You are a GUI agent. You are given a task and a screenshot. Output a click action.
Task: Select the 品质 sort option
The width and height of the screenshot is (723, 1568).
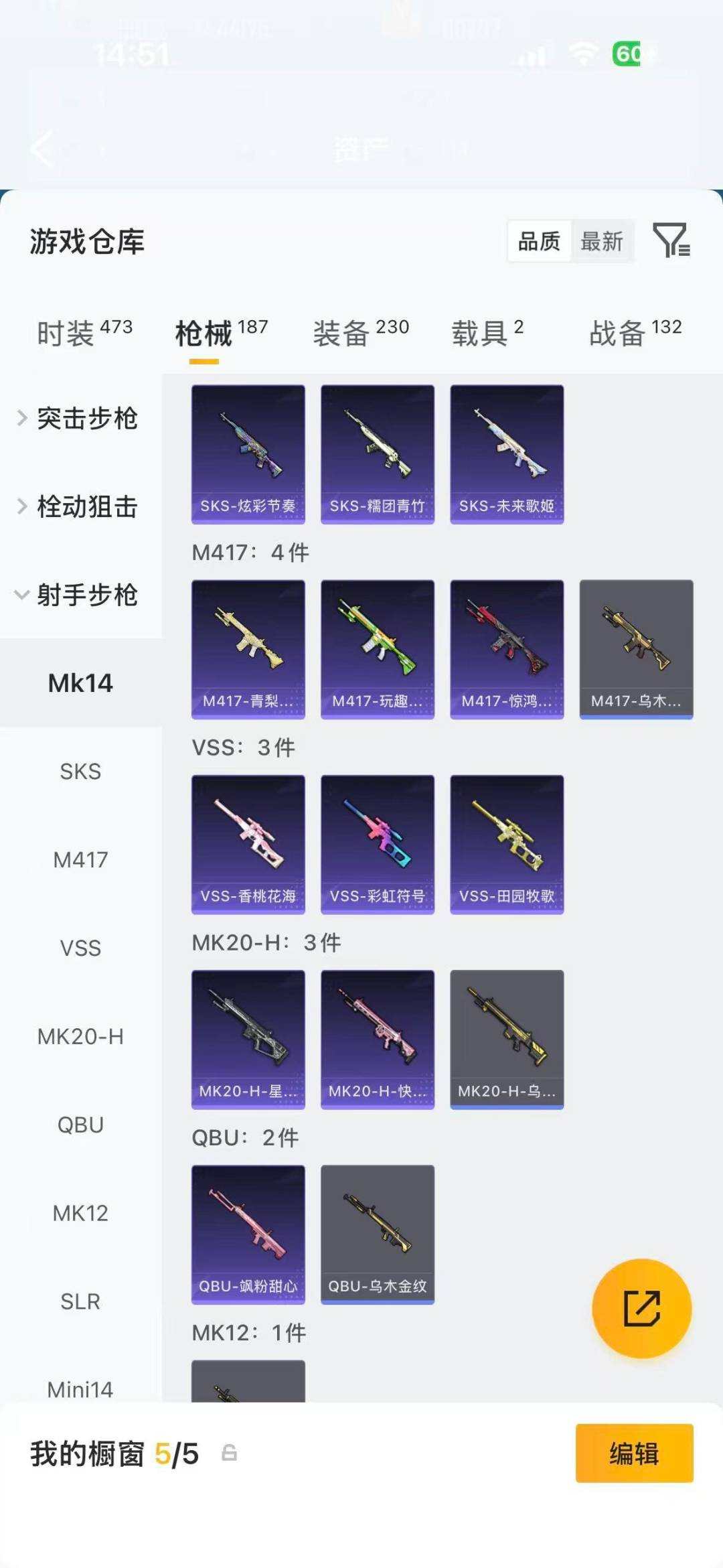pos(540,241)
